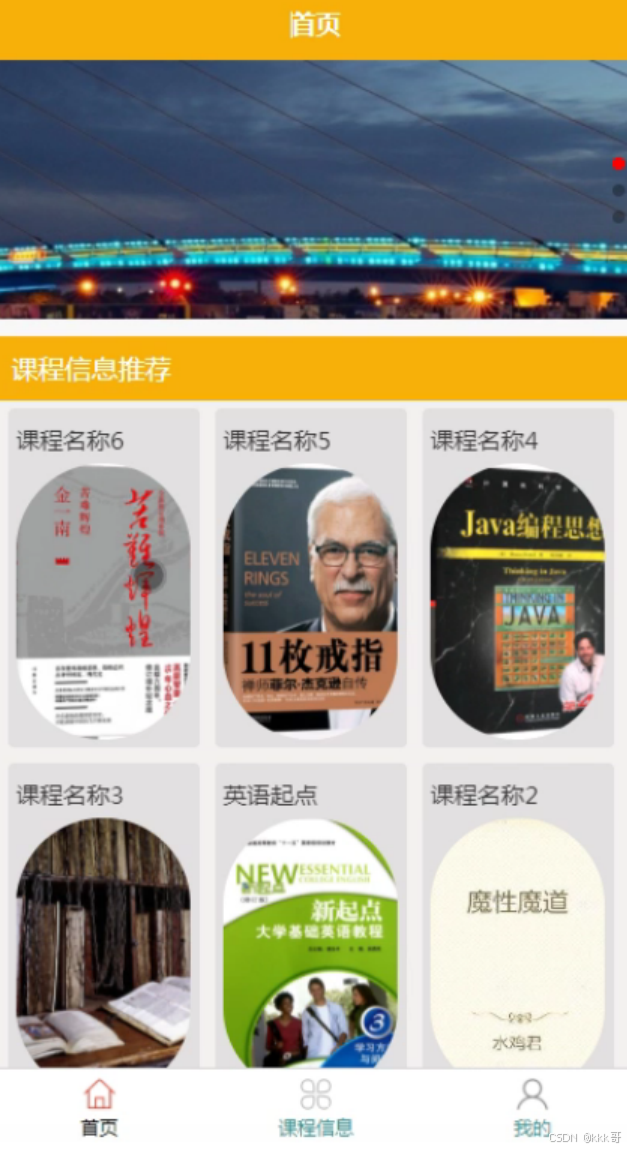Screen dimensions: 627x1149
Task: Open the 课程名称6 course card
Action: pos(104,578)
